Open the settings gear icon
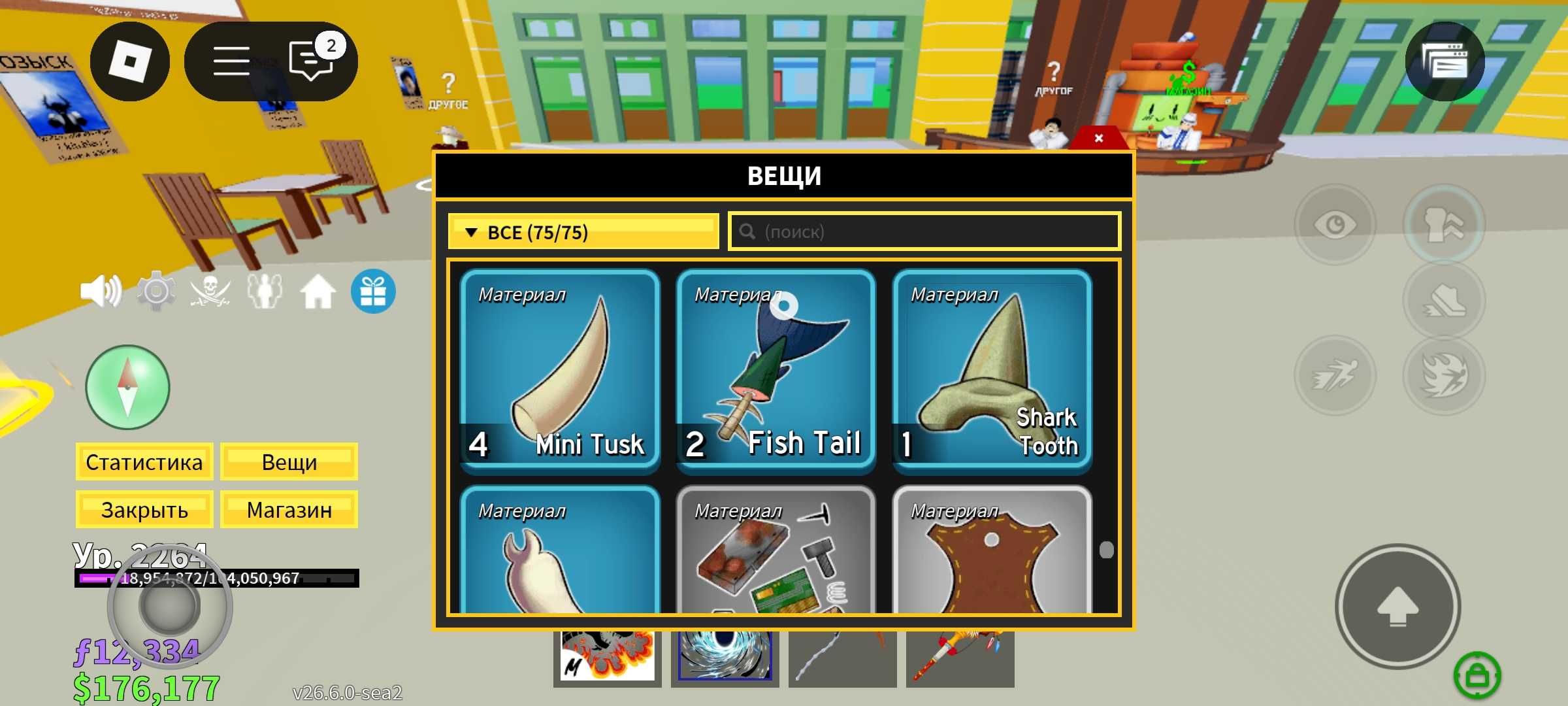 [155, 292]
